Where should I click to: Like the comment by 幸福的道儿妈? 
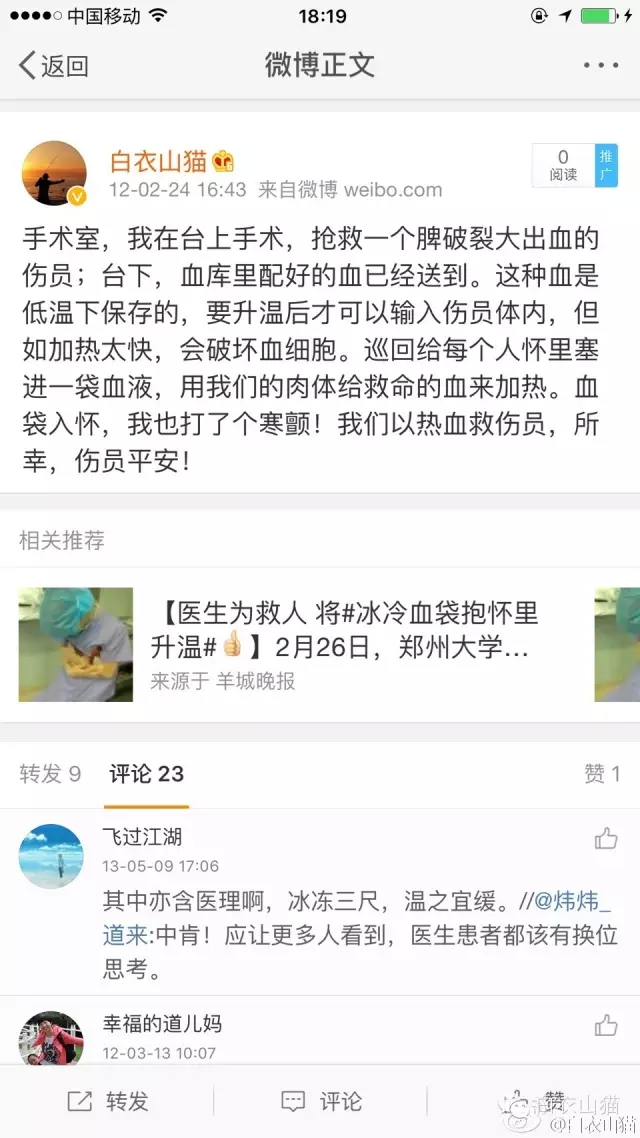click(x=606, y=1025)
